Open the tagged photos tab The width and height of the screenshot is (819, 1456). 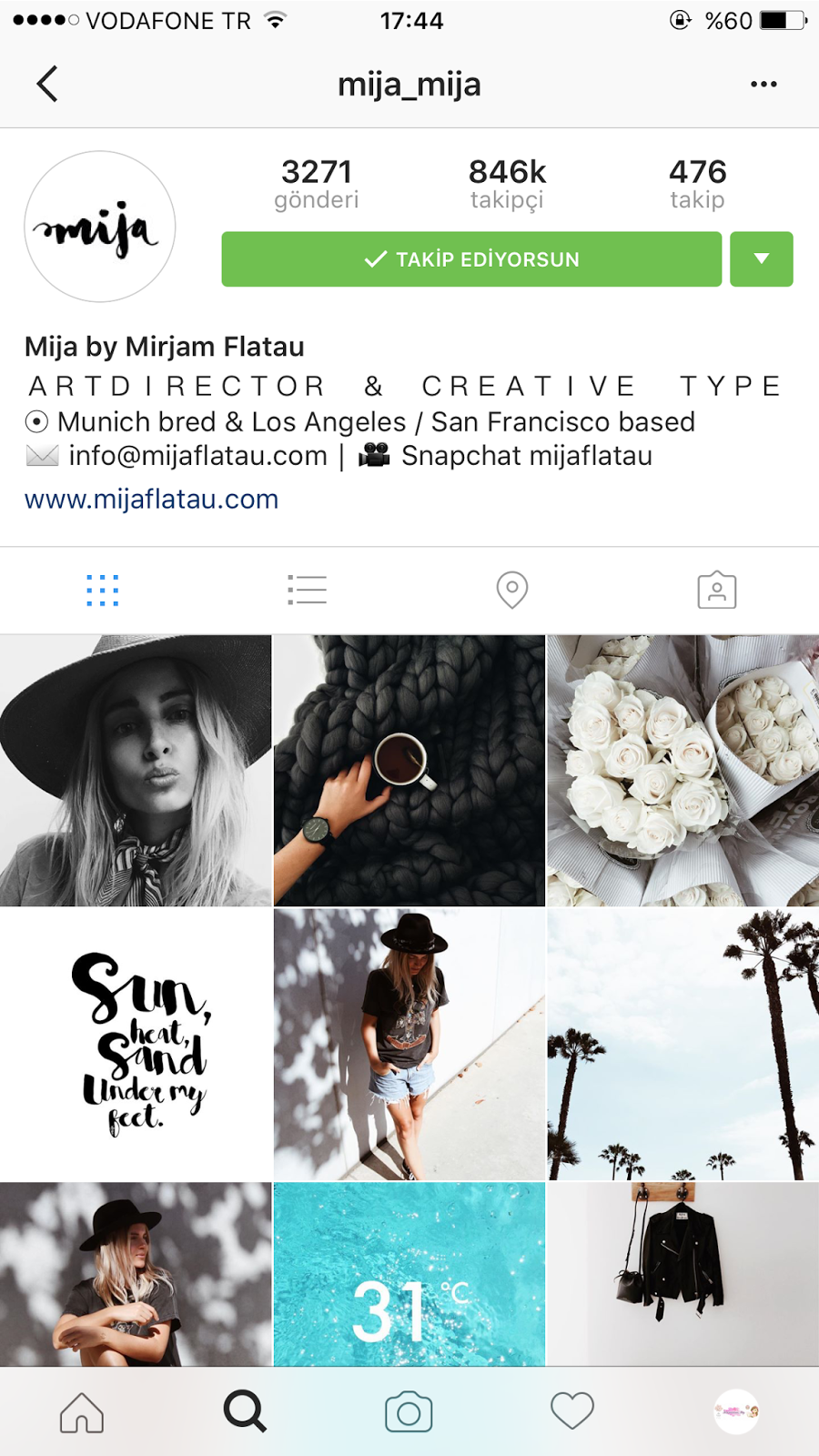click(x=717, y=591)
